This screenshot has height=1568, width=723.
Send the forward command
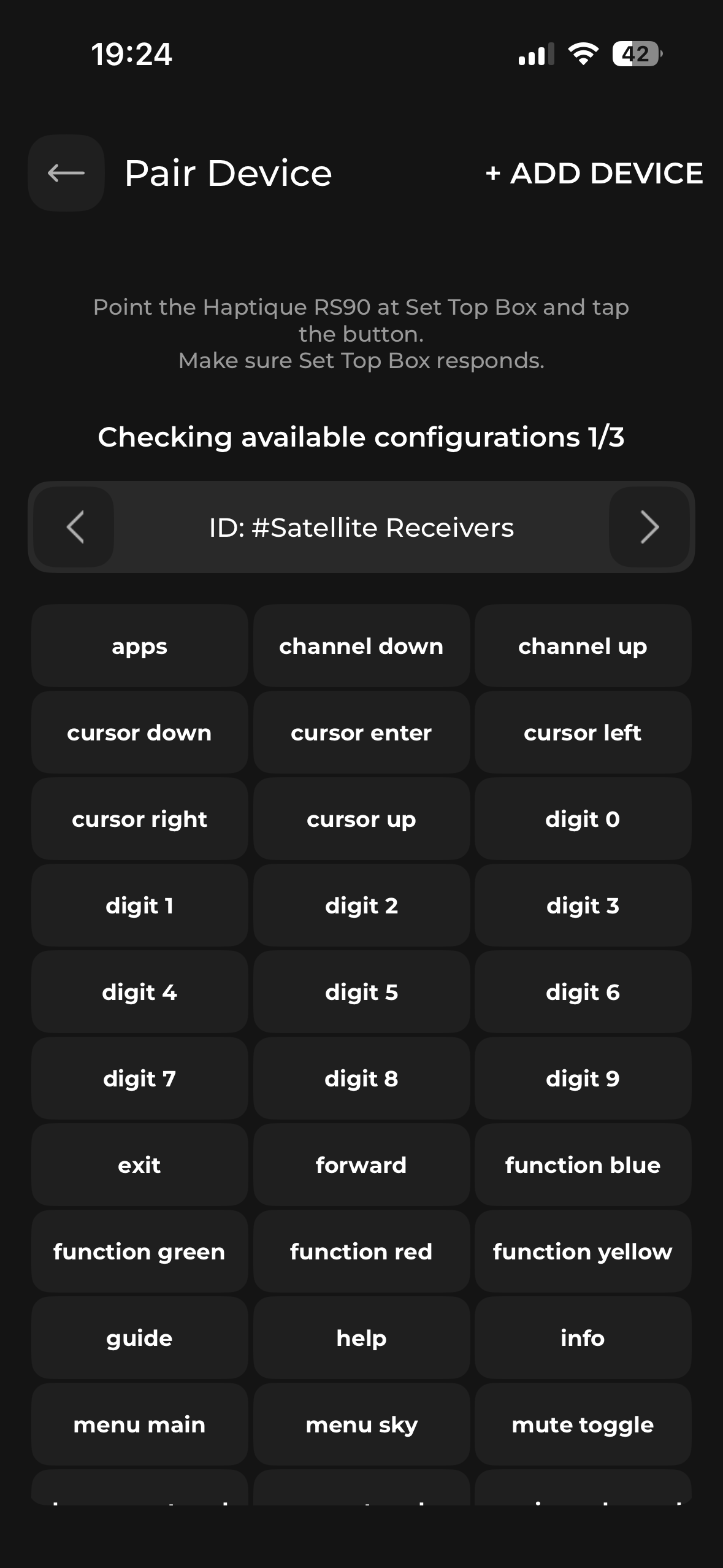pos(361,1165)
